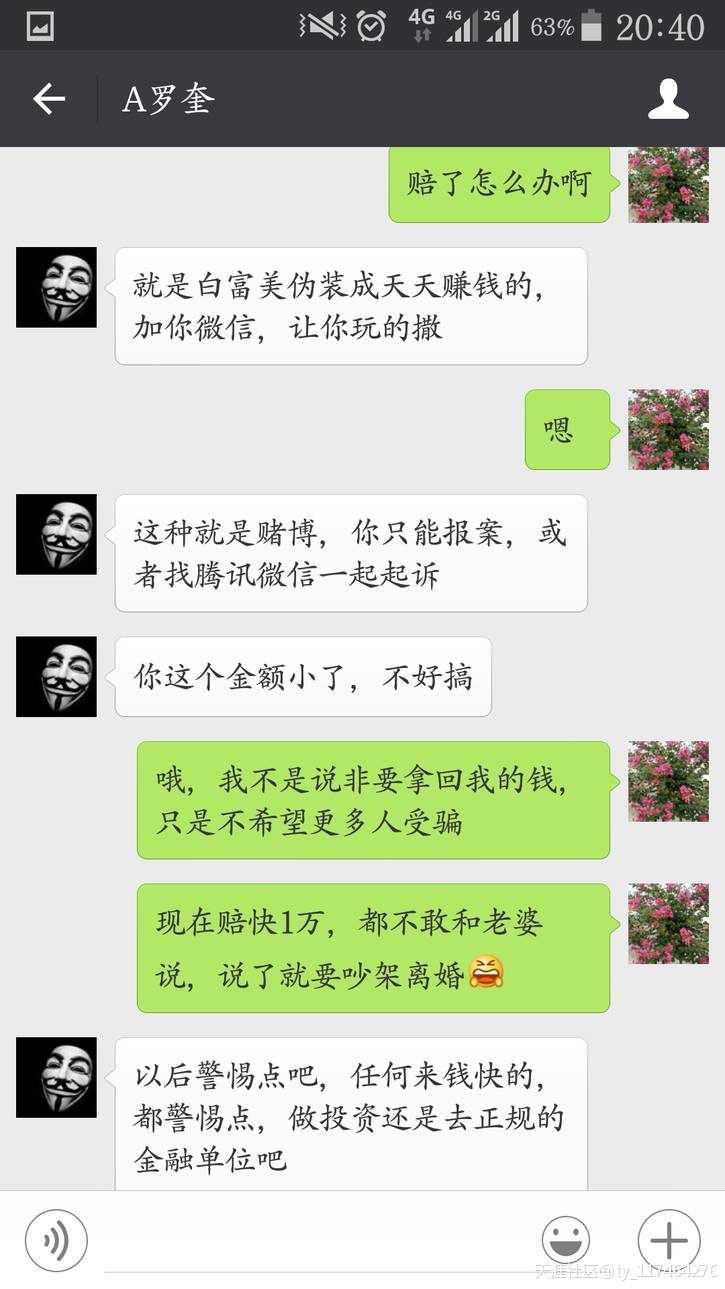Select the bubble 你这个金额小了，不好搞

[305, 677]
